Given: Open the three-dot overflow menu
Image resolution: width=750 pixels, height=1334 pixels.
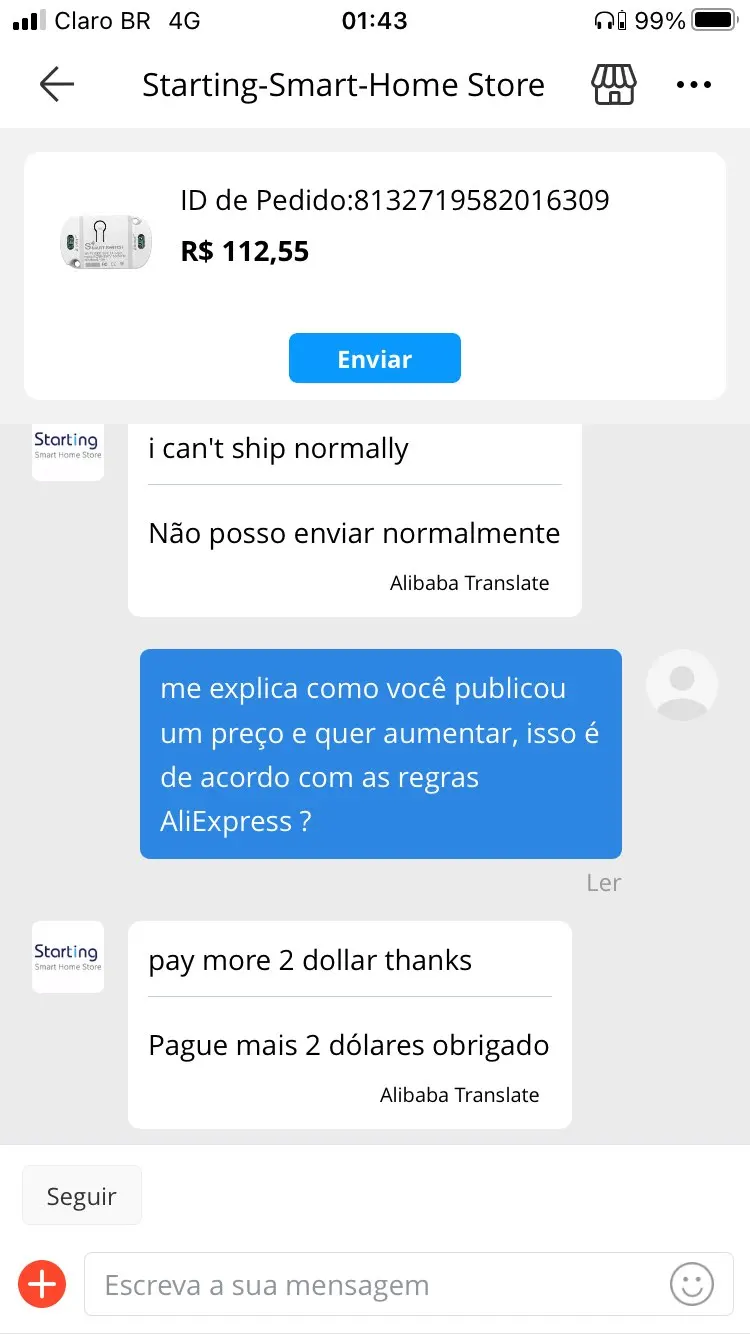Looking at the screenshot, I should [x=694, y=85].
